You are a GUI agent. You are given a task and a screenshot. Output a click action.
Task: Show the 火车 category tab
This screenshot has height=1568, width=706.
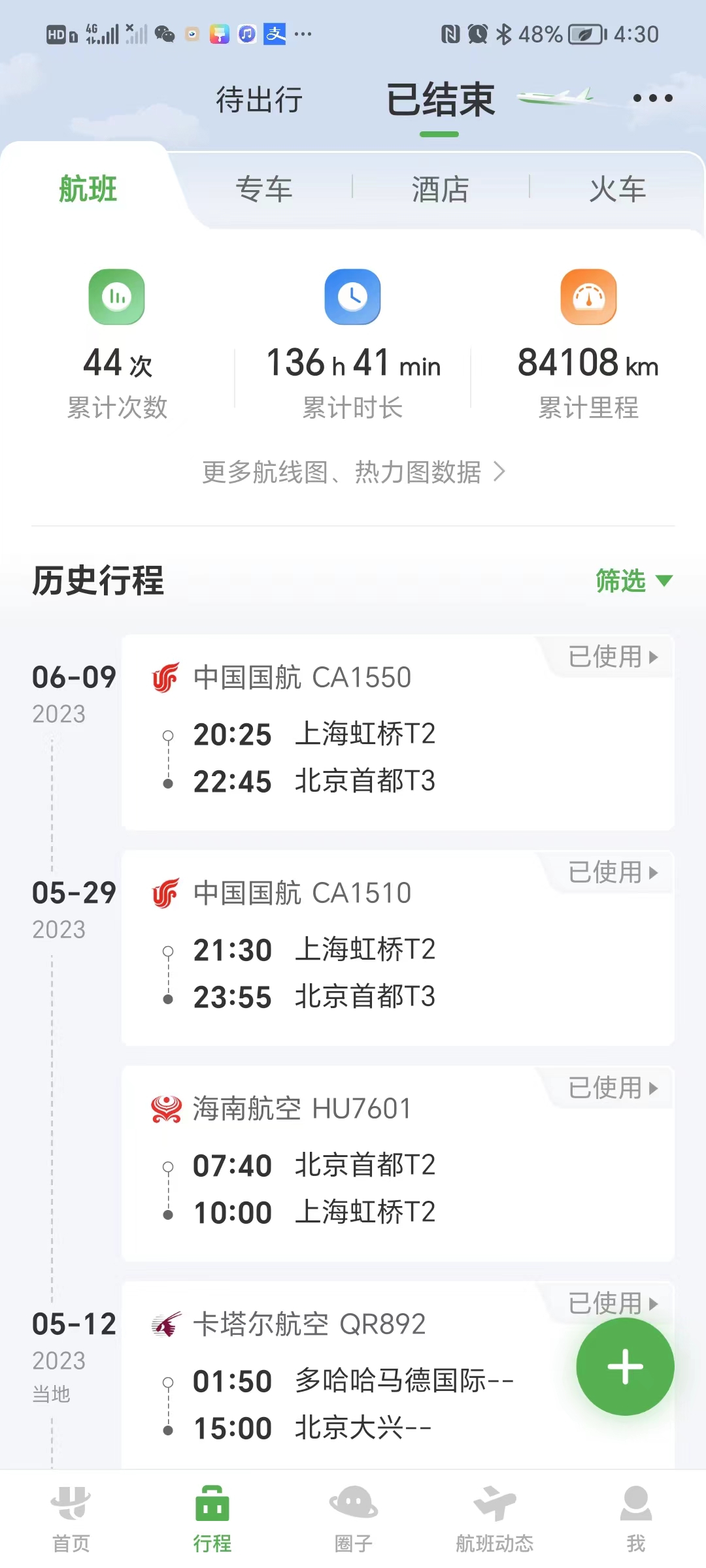pyautogui.click(x=617, y=189)
